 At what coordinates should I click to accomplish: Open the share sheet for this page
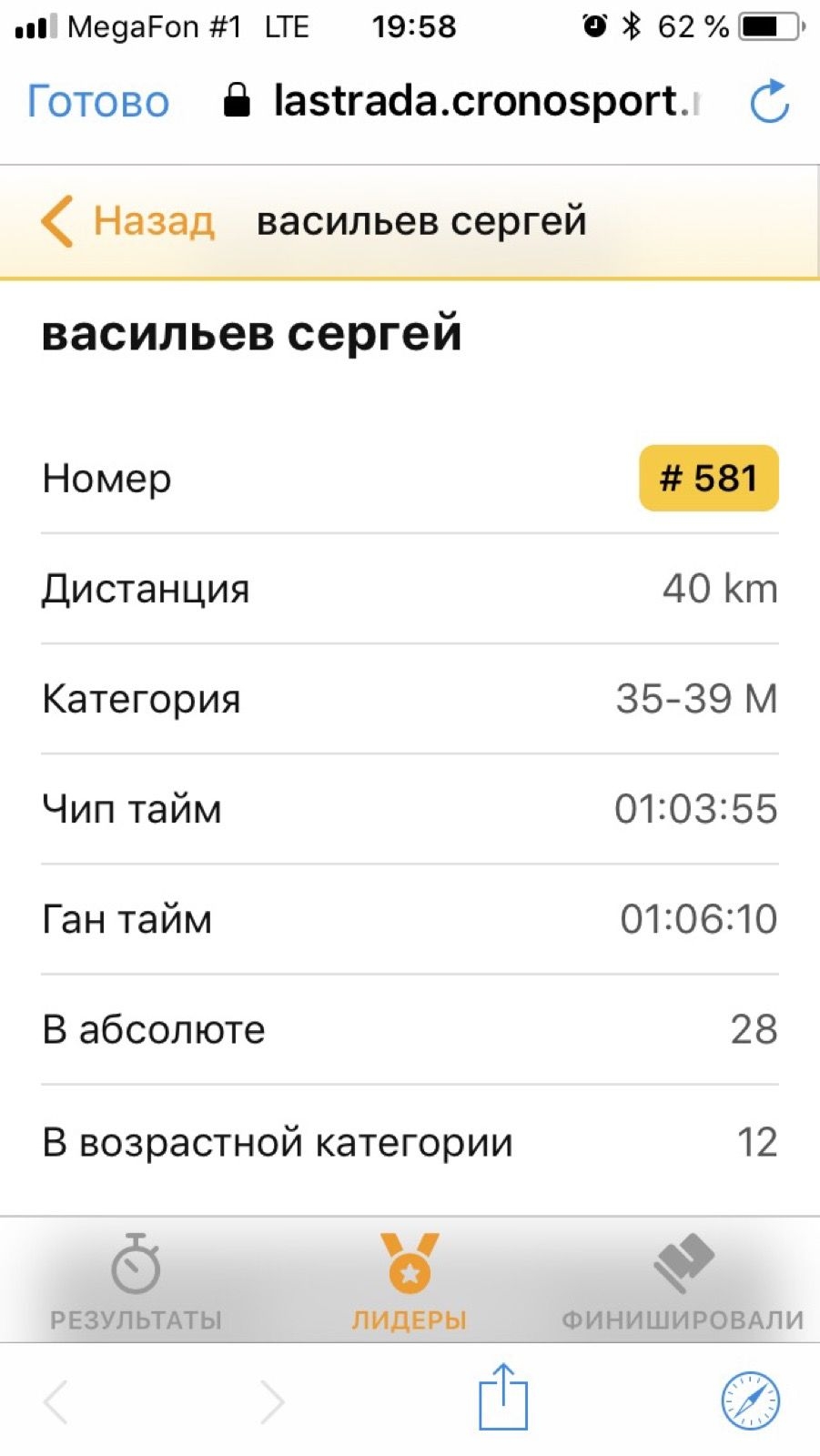[x=503, y=1398]
